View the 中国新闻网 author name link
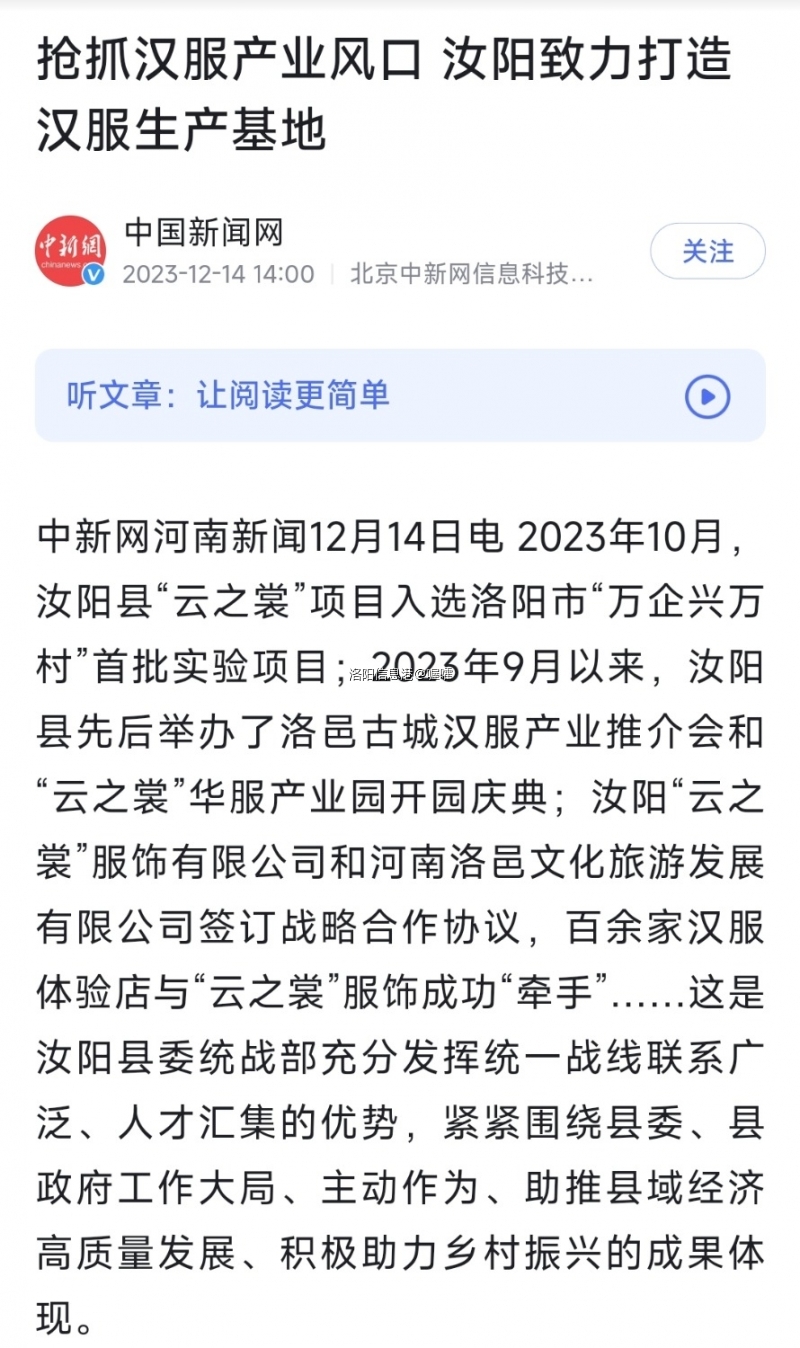The height and width of the screenshot is (1348, 800). (x=204, y=233)
